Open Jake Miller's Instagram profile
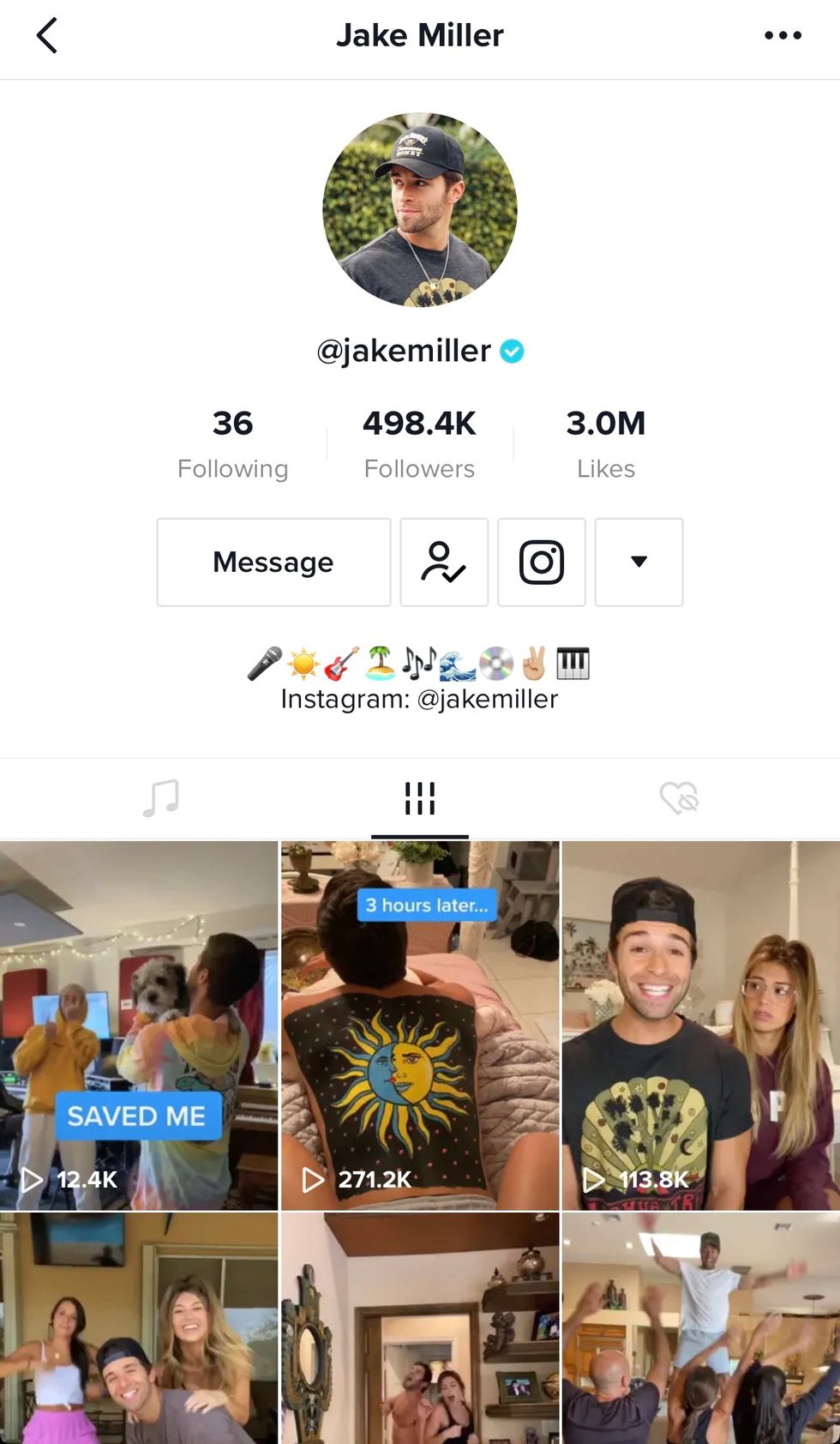This screenshot has width=840, height=1444. [x=542, y=563]
